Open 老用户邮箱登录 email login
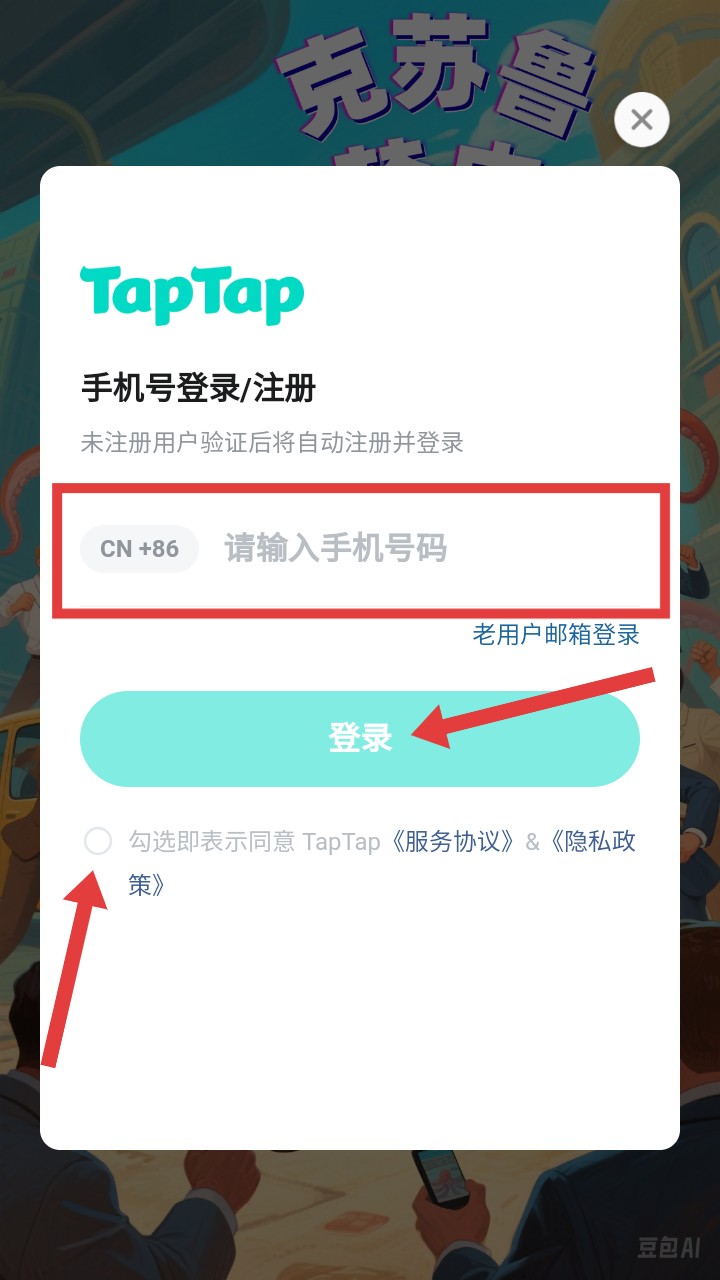Image resolution: width=720 pixels, height=1280 pixels. (x=556, y=634)
